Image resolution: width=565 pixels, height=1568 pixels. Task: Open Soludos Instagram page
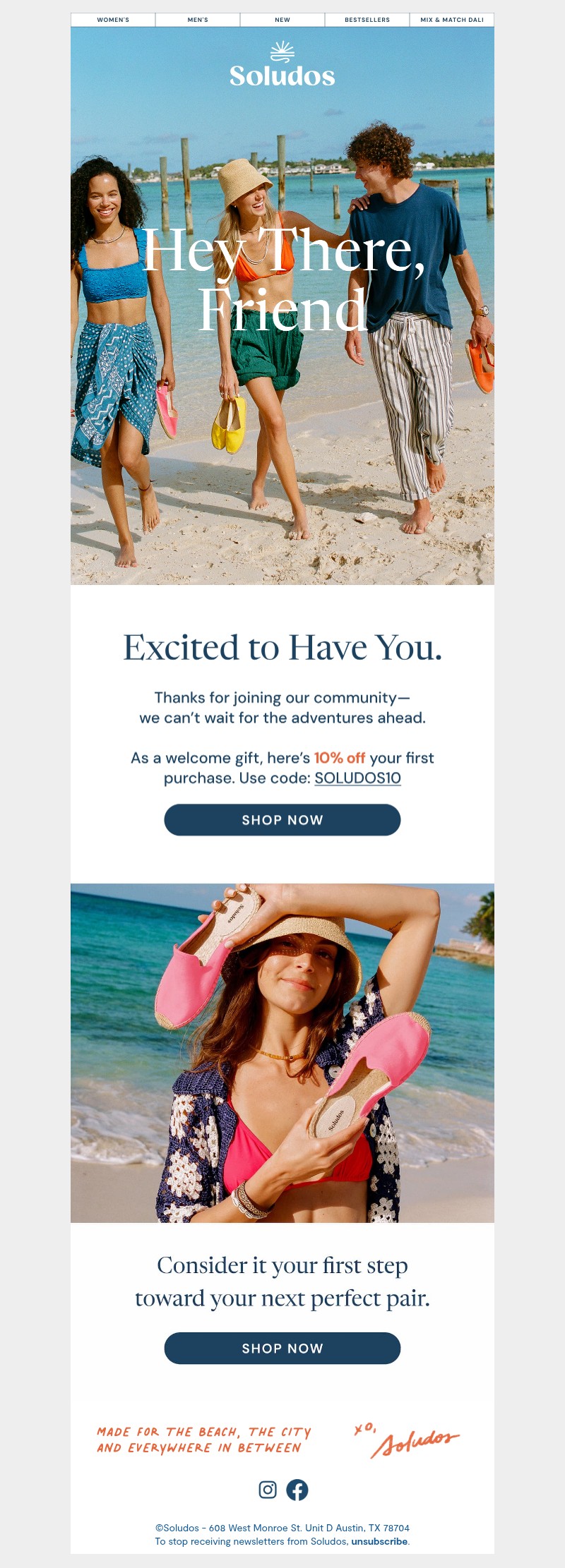268,1490
